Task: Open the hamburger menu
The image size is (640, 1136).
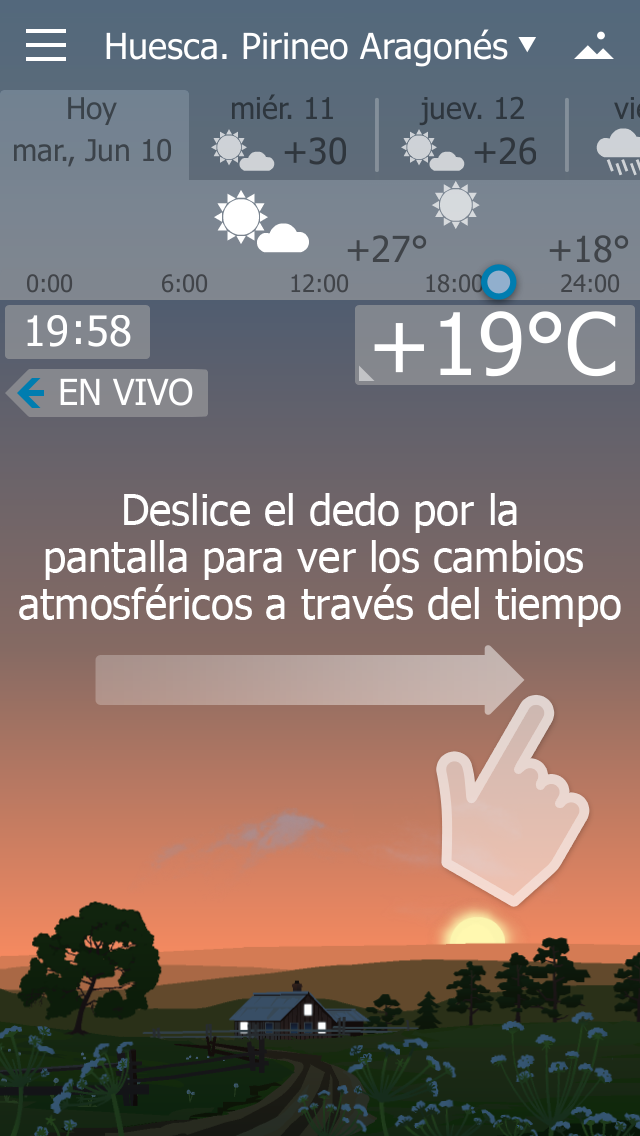Action: [x=46, y=45]
